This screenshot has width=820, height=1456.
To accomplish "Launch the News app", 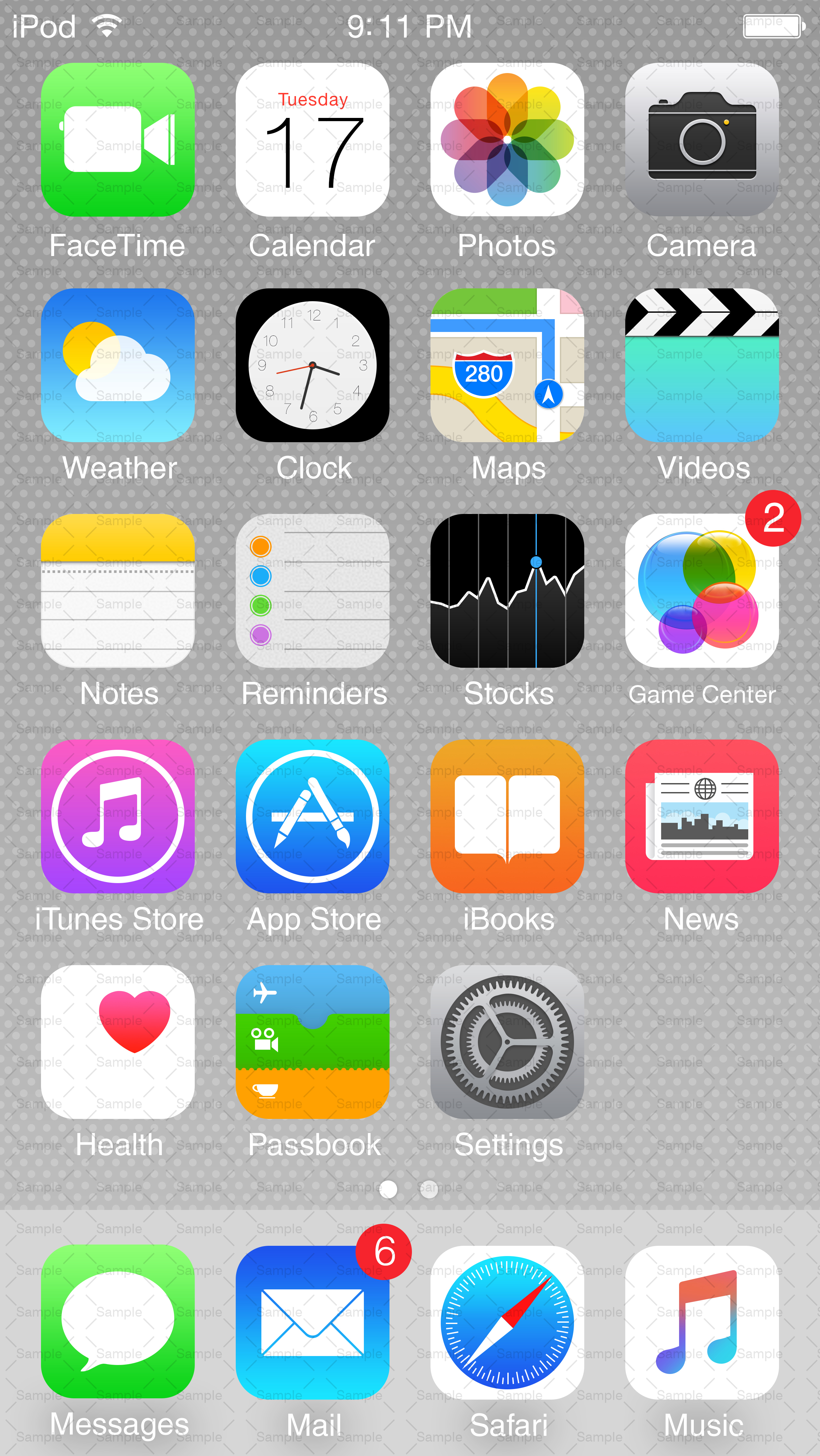I will coord(702,816).
